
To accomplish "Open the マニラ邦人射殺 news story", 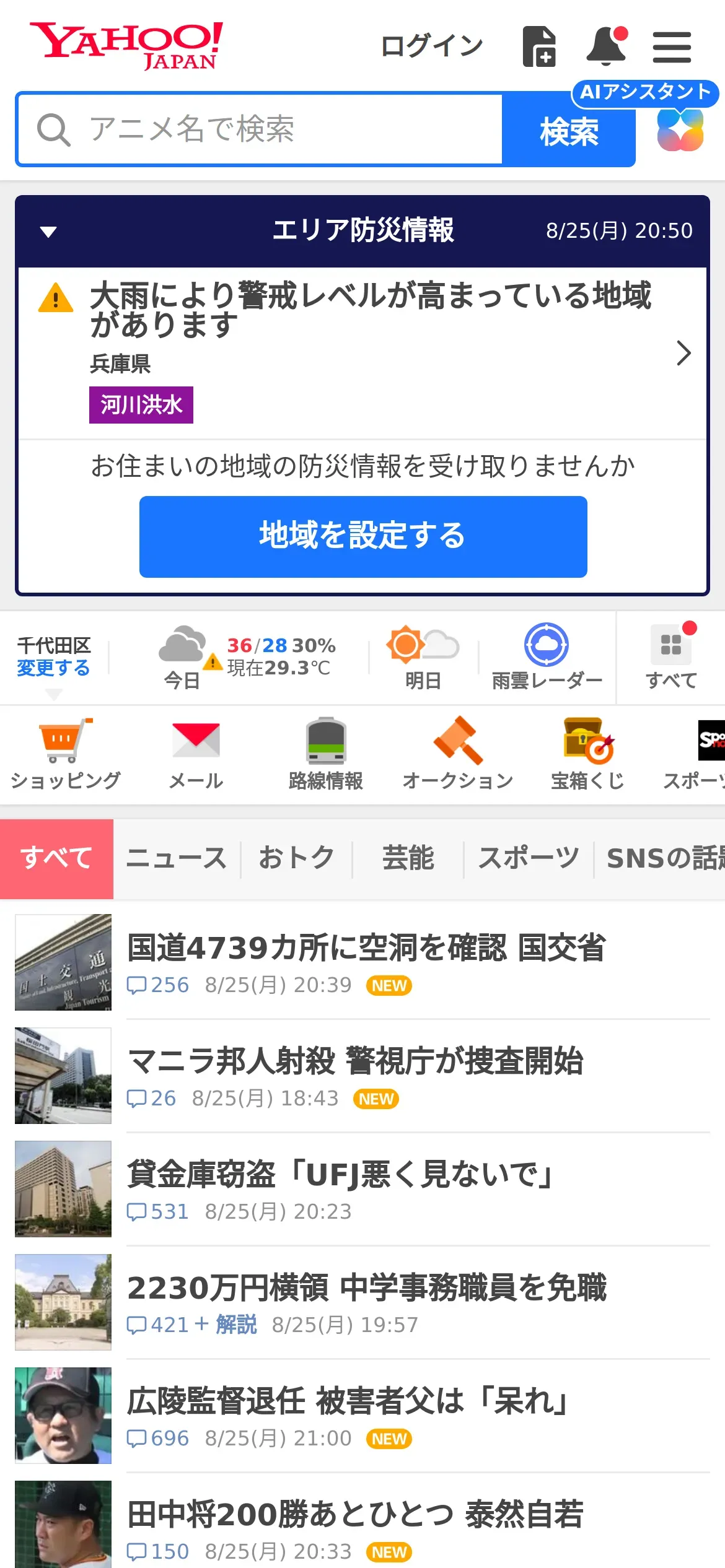I will [x=355, y=1061].
